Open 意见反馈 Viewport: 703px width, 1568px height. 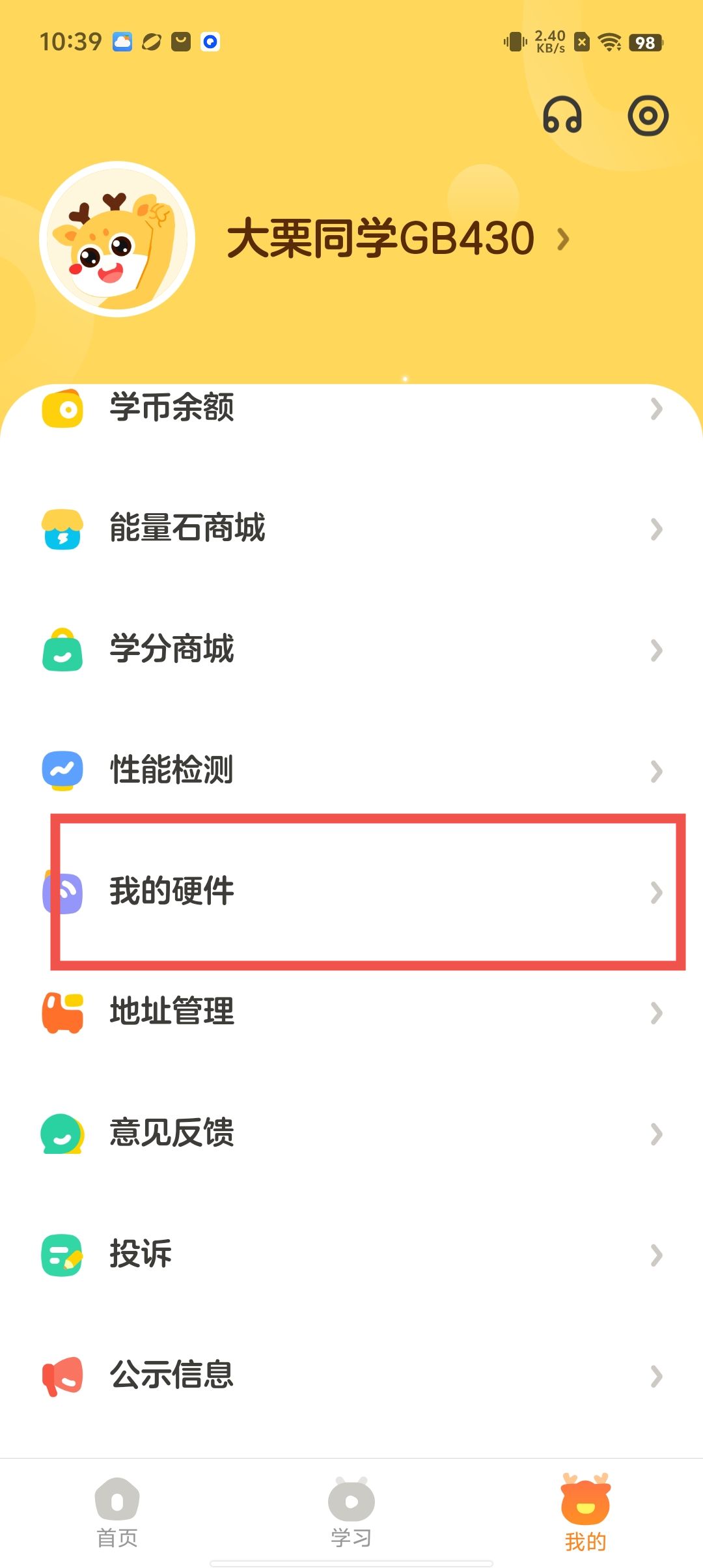(351, 1134)
